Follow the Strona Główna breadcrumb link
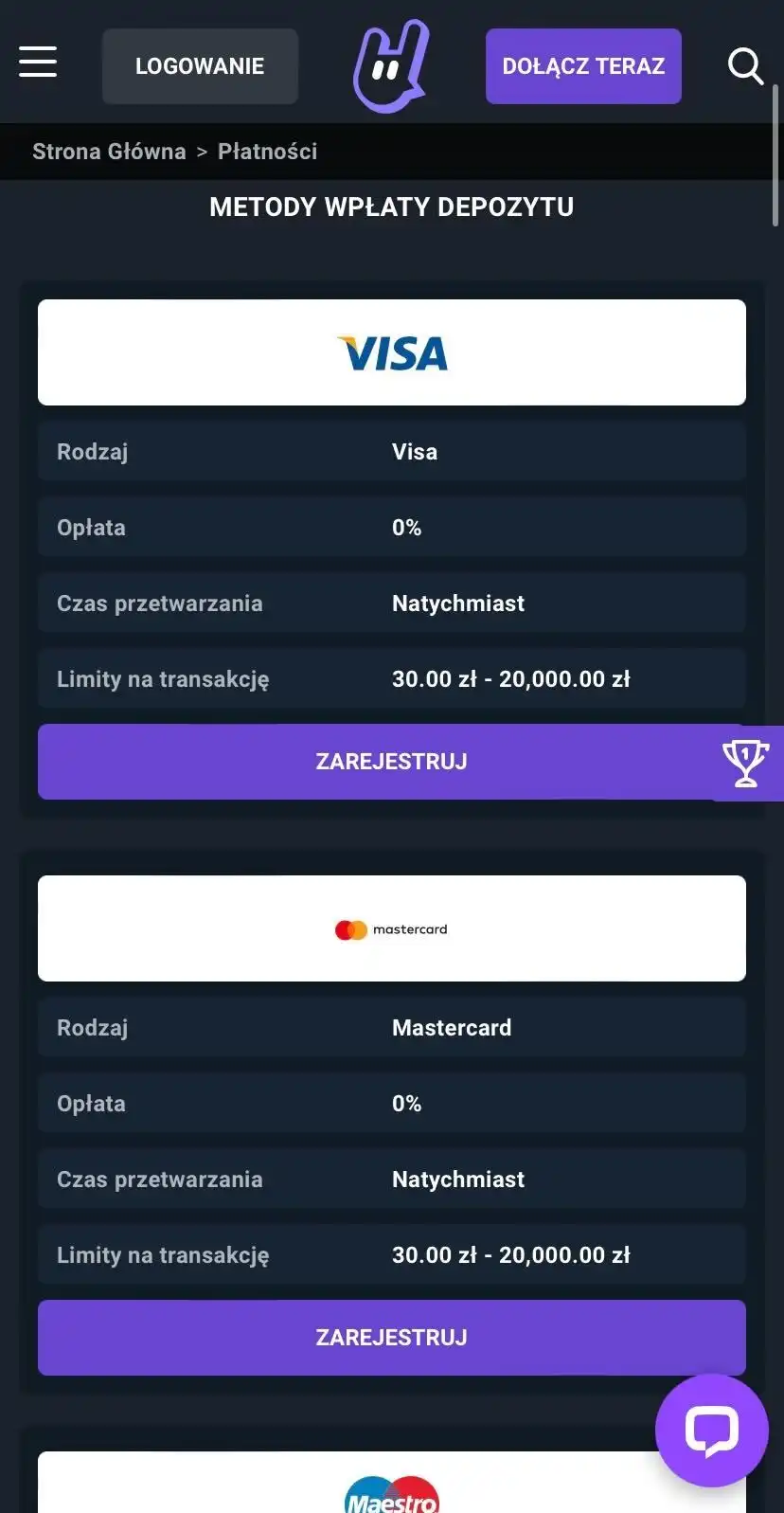 (109, 152)
